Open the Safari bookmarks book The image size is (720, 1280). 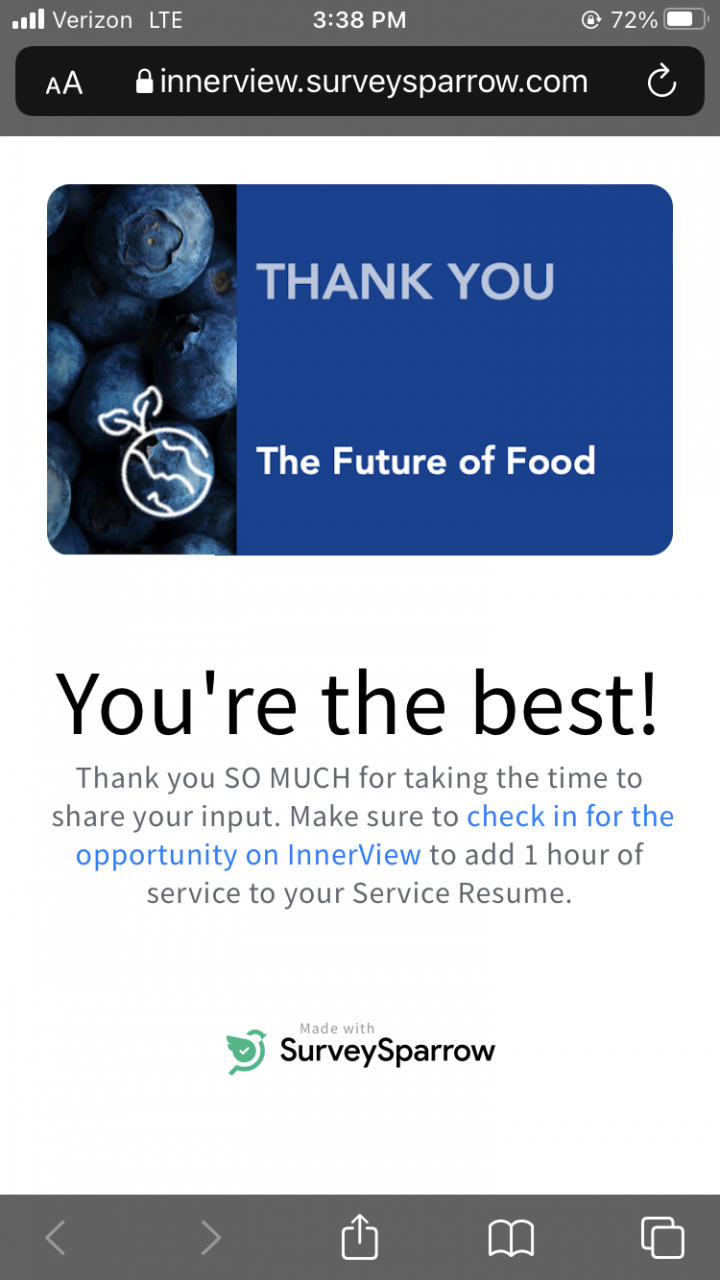[x=511, y=1238]
